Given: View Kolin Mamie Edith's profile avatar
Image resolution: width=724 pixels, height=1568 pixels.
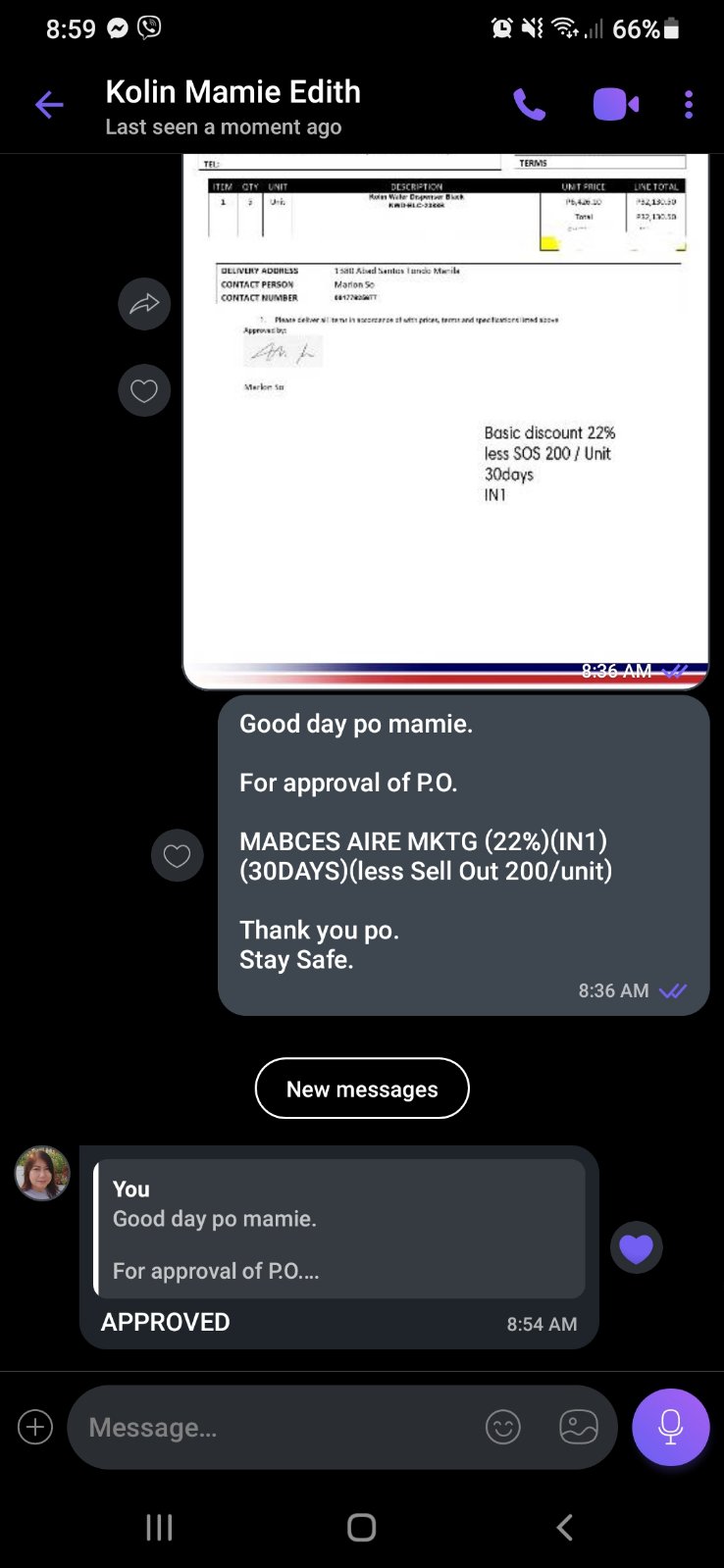Looking at the screenshot, I should click(x=42, y=1173).
